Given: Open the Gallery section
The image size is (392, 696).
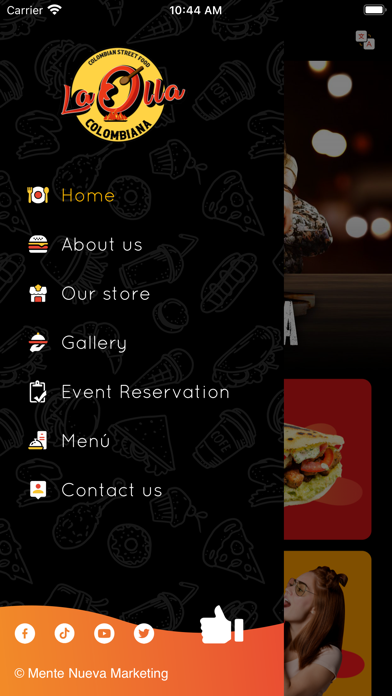Looking at the screenshot, I should tap(77, 343).
